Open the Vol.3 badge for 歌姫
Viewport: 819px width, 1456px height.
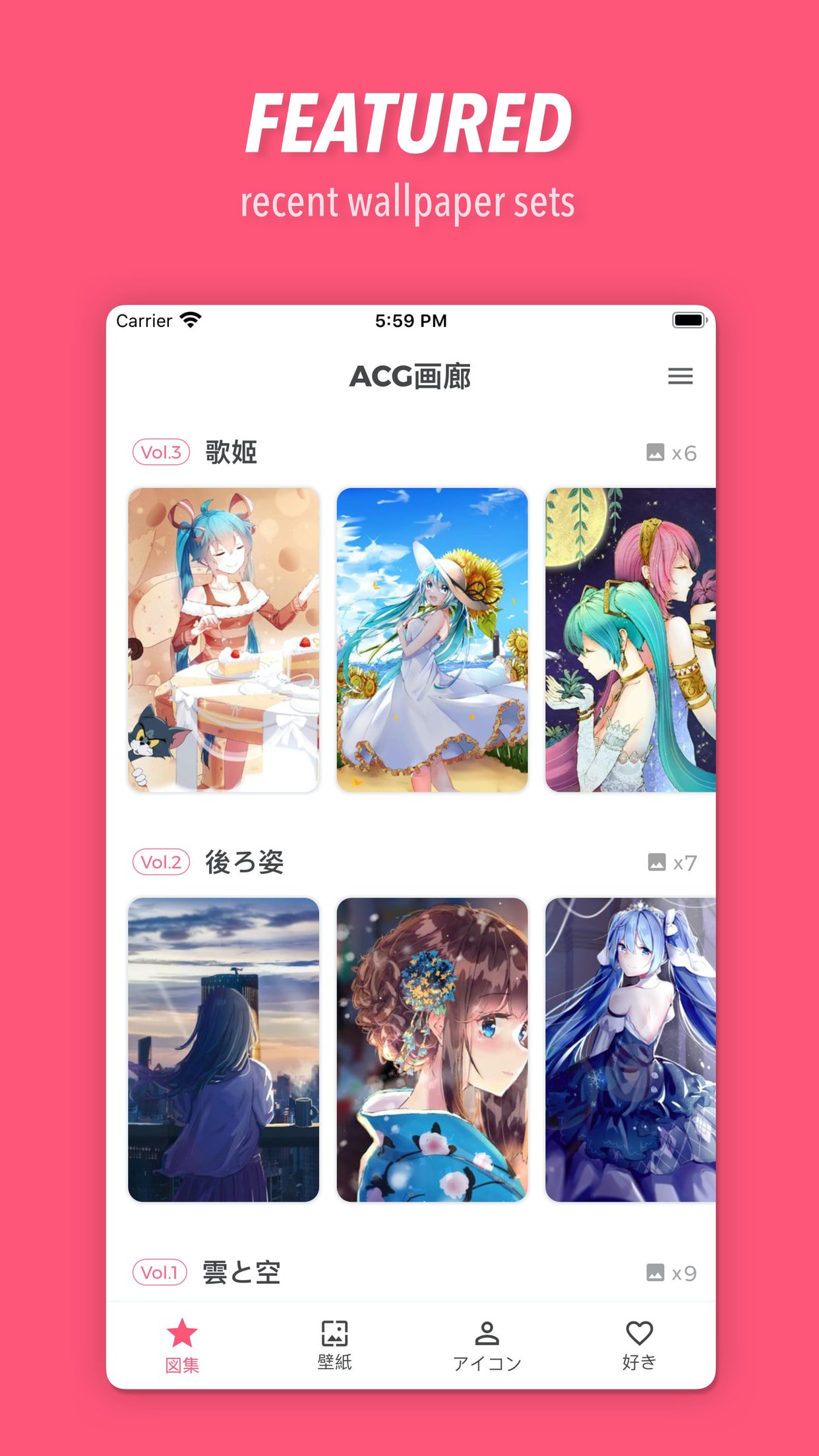[160, 452]
